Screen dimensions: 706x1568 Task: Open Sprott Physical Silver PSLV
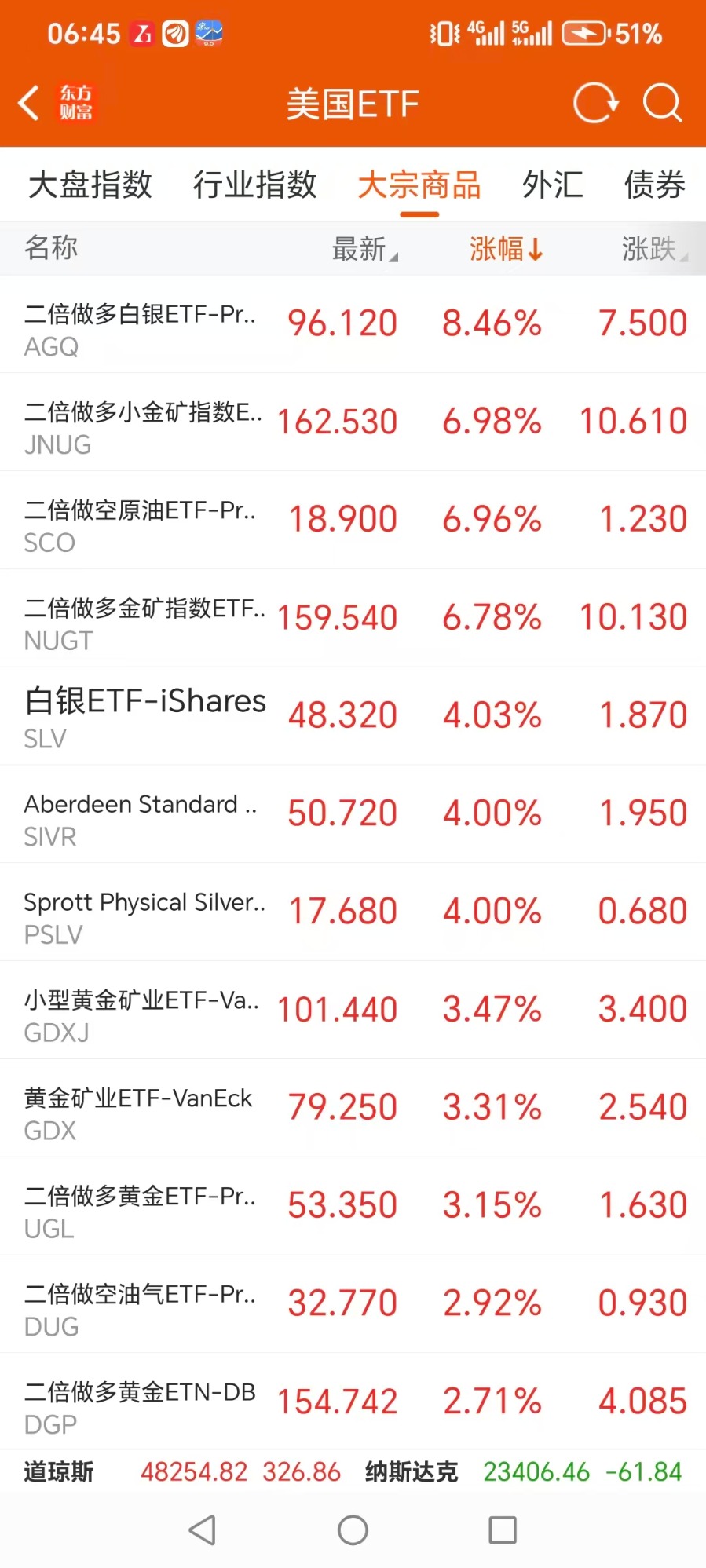(x=353, y=912)
